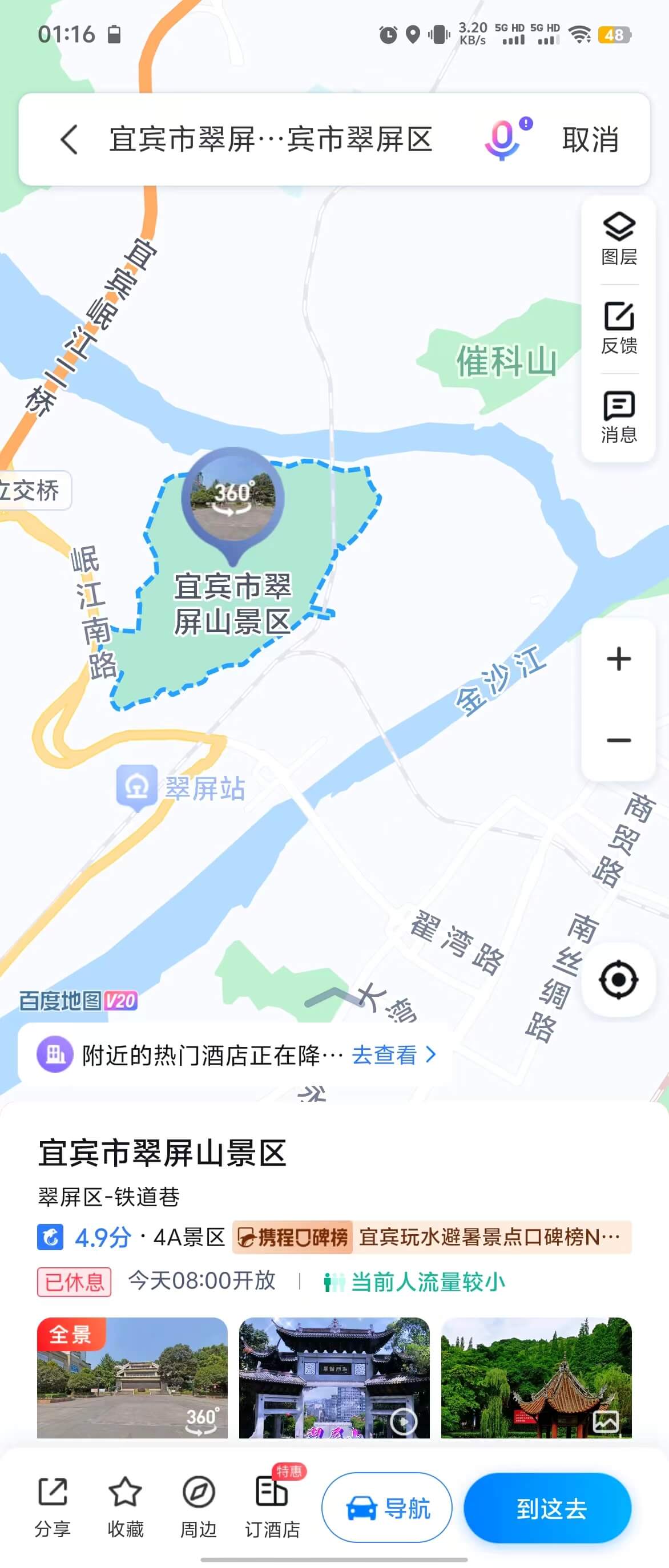Zoom out the map with the minus button
669x1568 pixels.
[x=618, y=740]
